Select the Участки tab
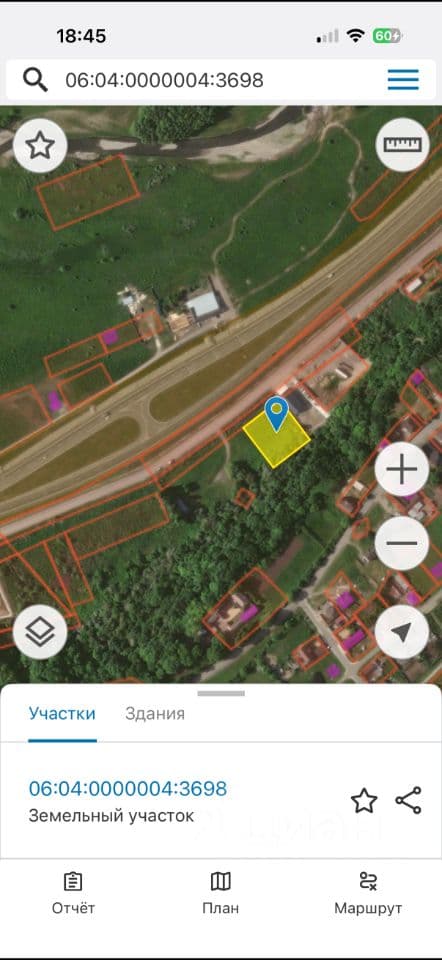442x960 pixels. (x=62, y=713)
